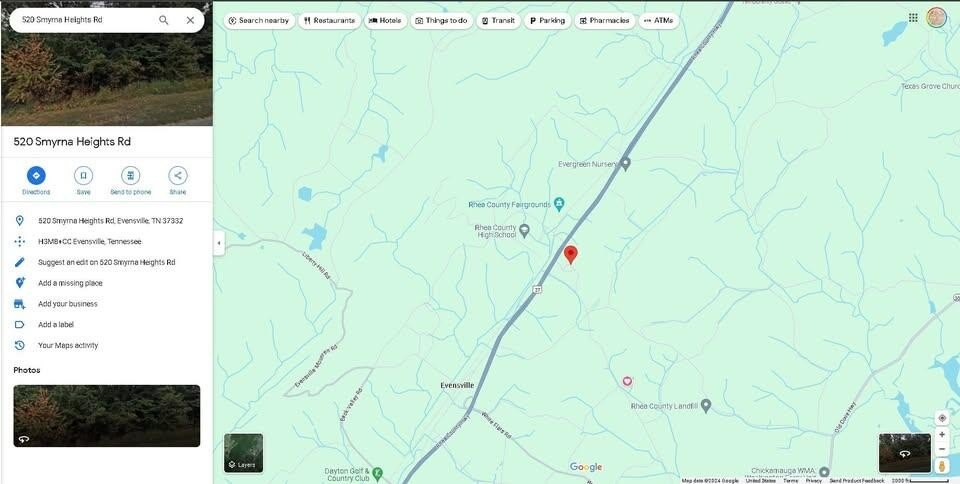The height and width of the screenshot is (484, 960).
Task: Collapse the side panel
Action: (219, 243)
